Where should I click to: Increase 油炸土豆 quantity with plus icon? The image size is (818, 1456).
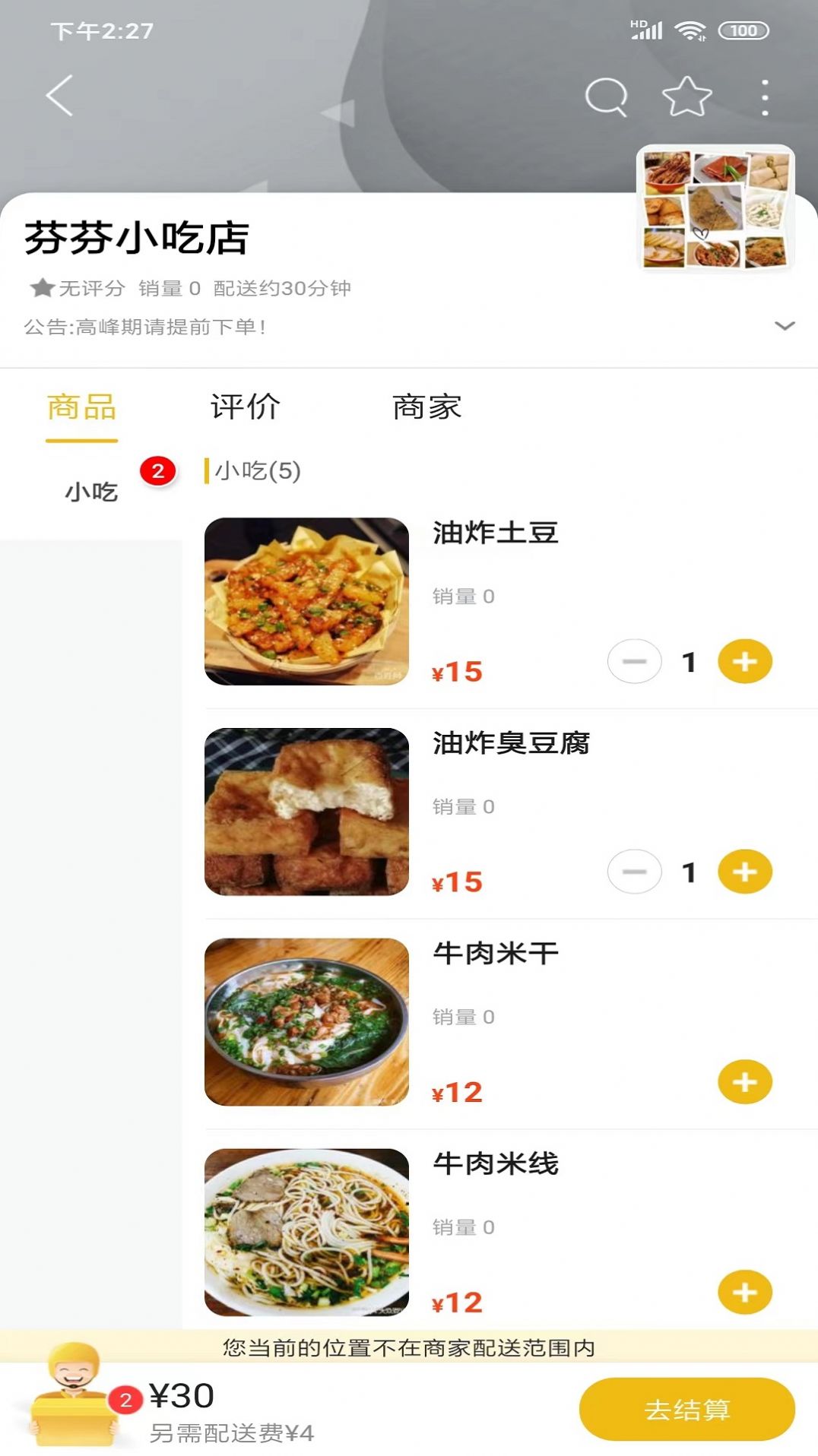coord(744,661)
